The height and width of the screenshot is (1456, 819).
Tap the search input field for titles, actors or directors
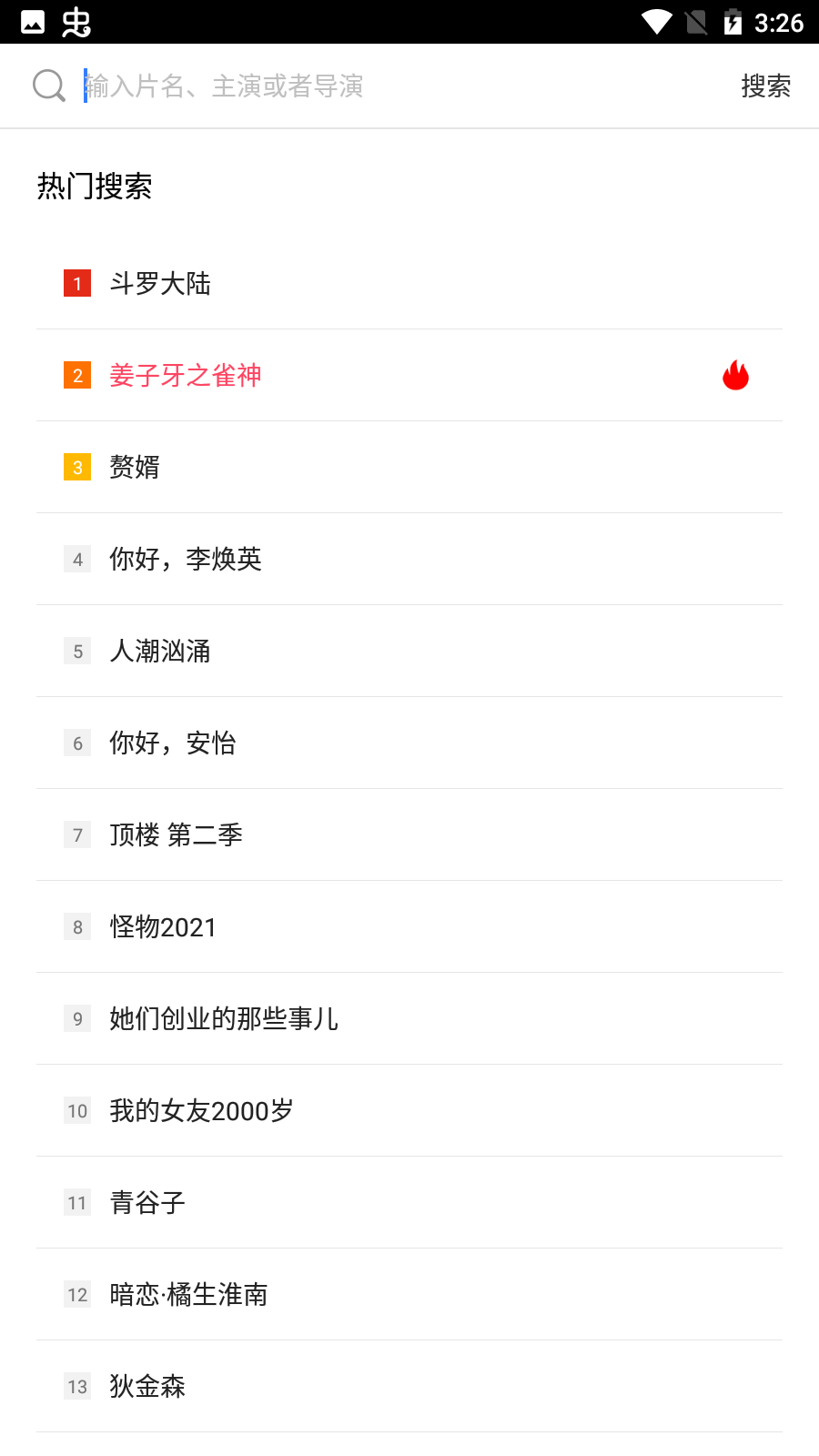[400, 86]
